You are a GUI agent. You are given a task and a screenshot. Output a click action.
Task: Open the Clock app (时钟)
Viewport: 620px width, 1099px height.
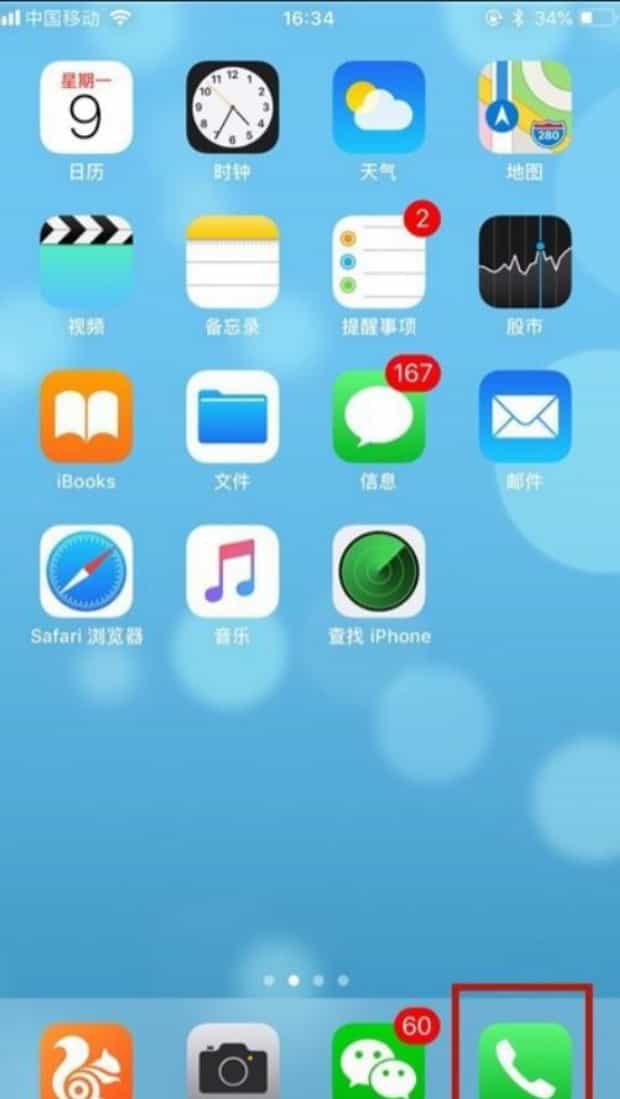click(232, 107)
